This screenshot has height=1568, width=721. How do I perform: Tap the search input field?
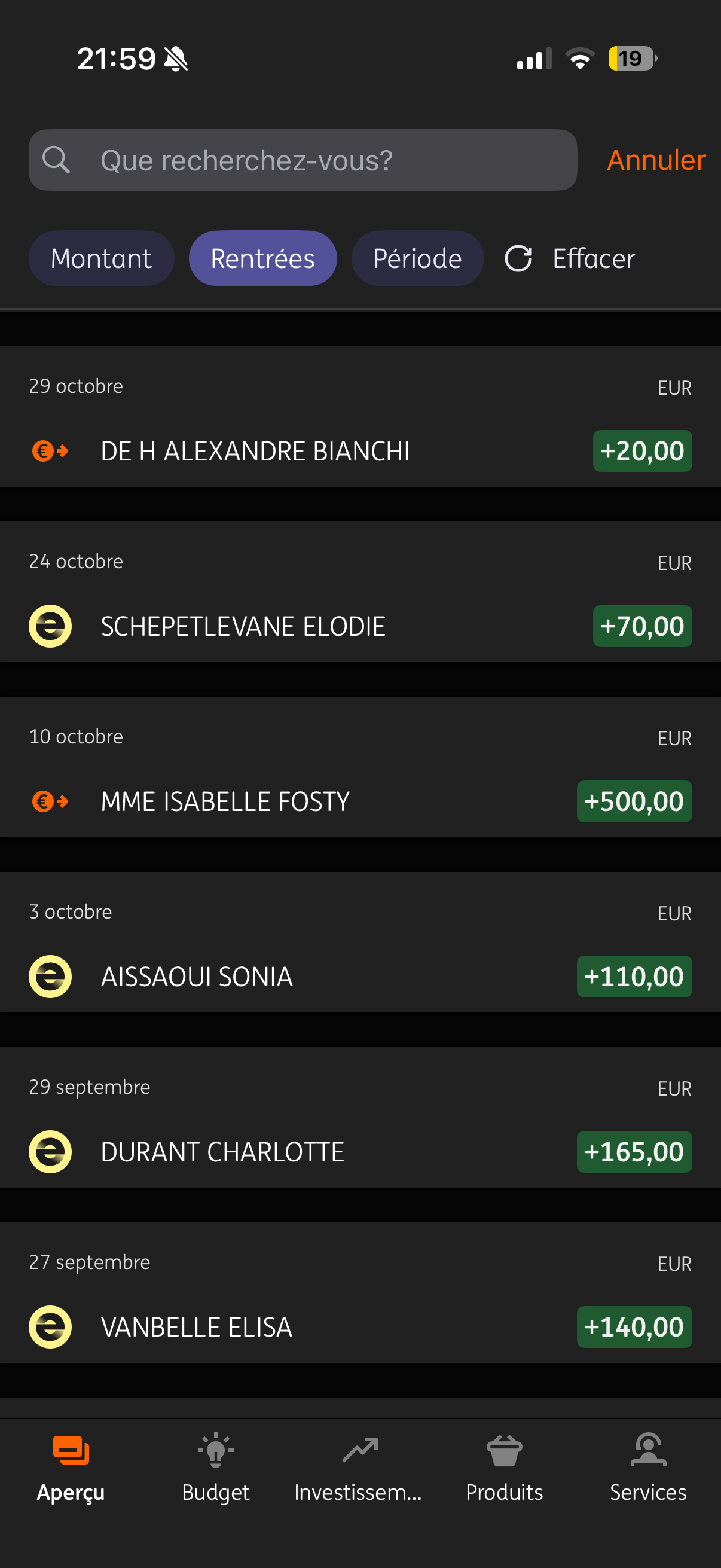304,160
